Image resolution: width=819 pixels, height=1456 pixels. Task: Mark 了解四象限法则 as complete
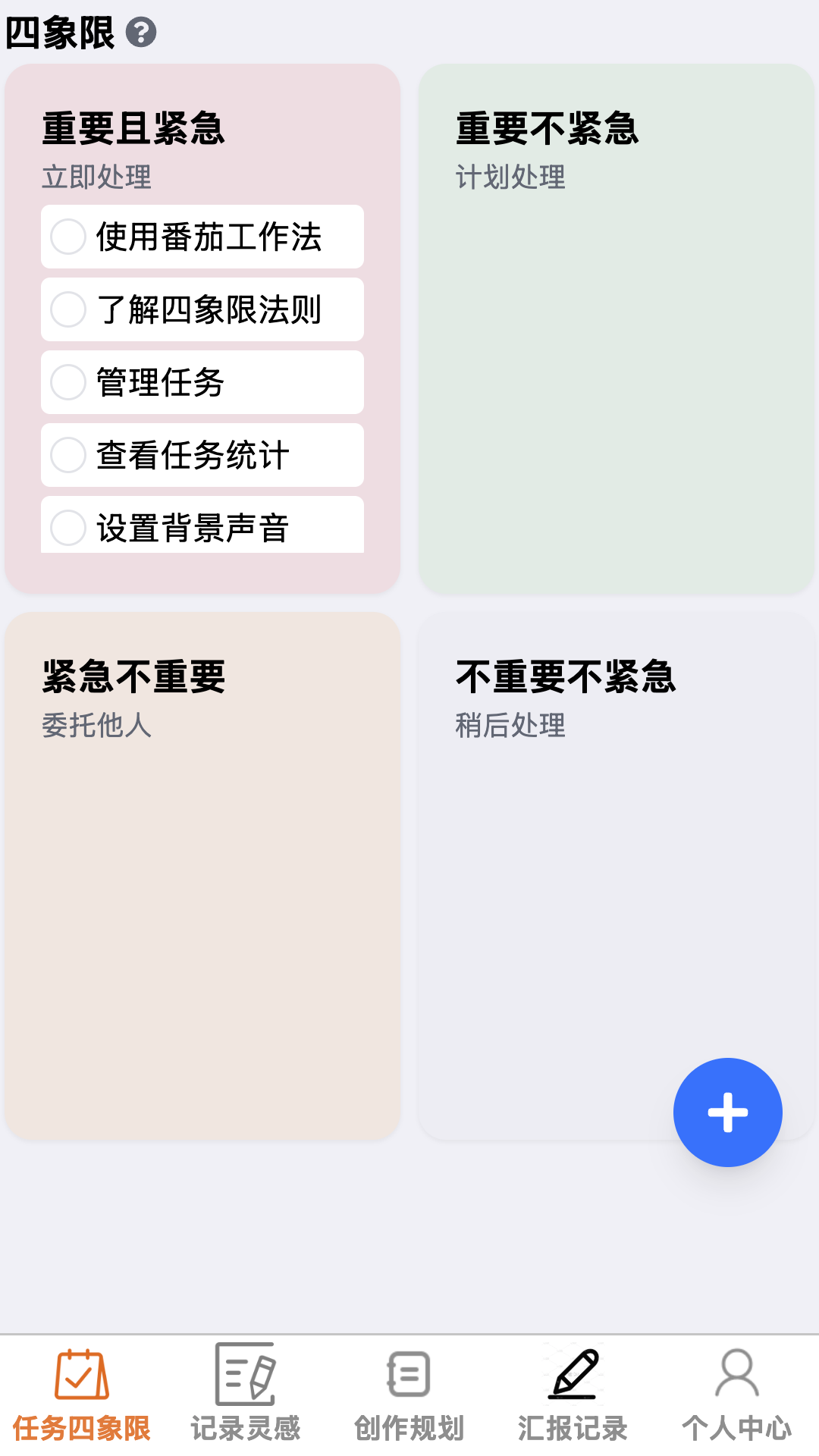click(x=68, y=310)
